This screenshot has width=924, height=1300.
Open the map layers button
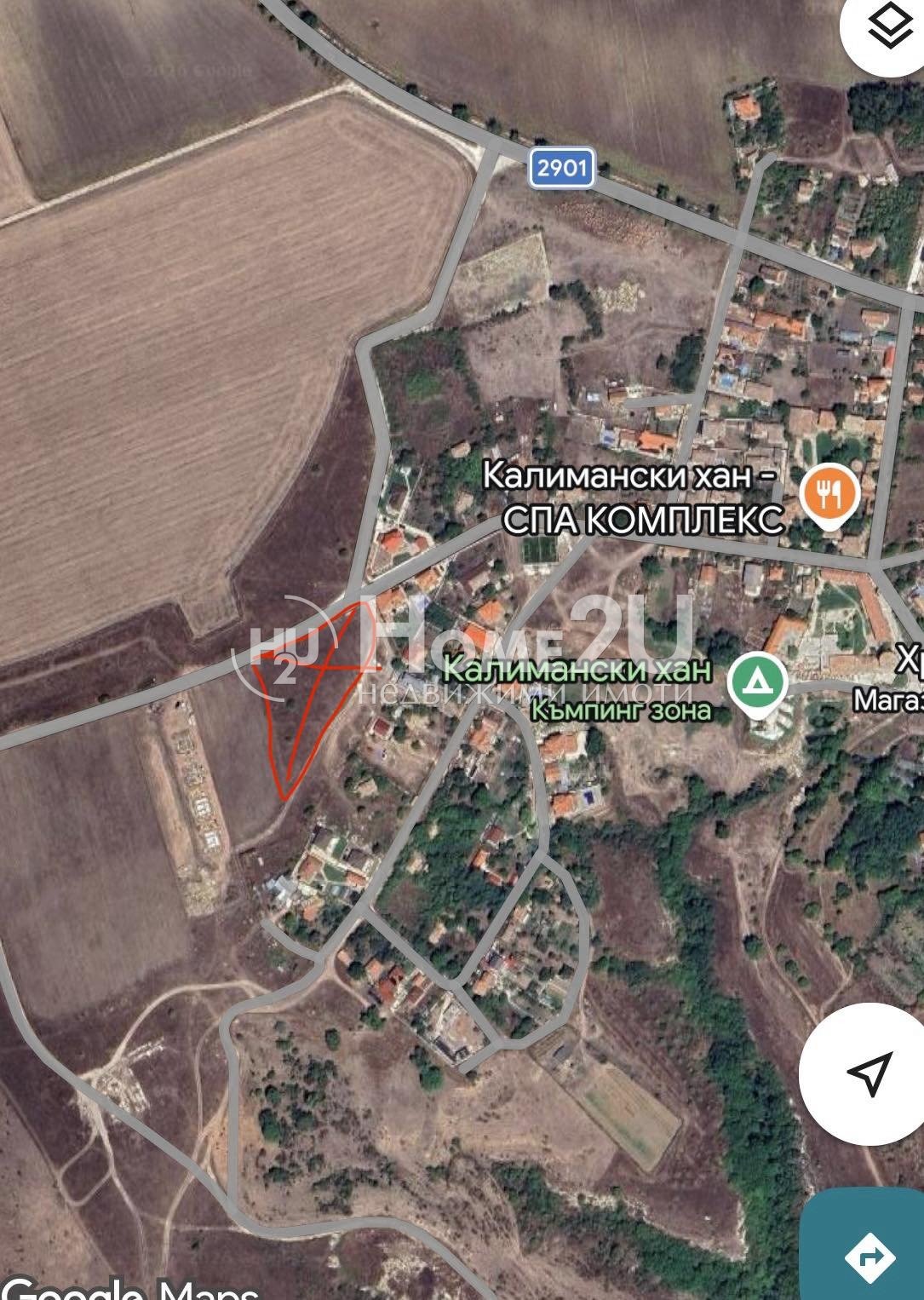click(889, 28)
